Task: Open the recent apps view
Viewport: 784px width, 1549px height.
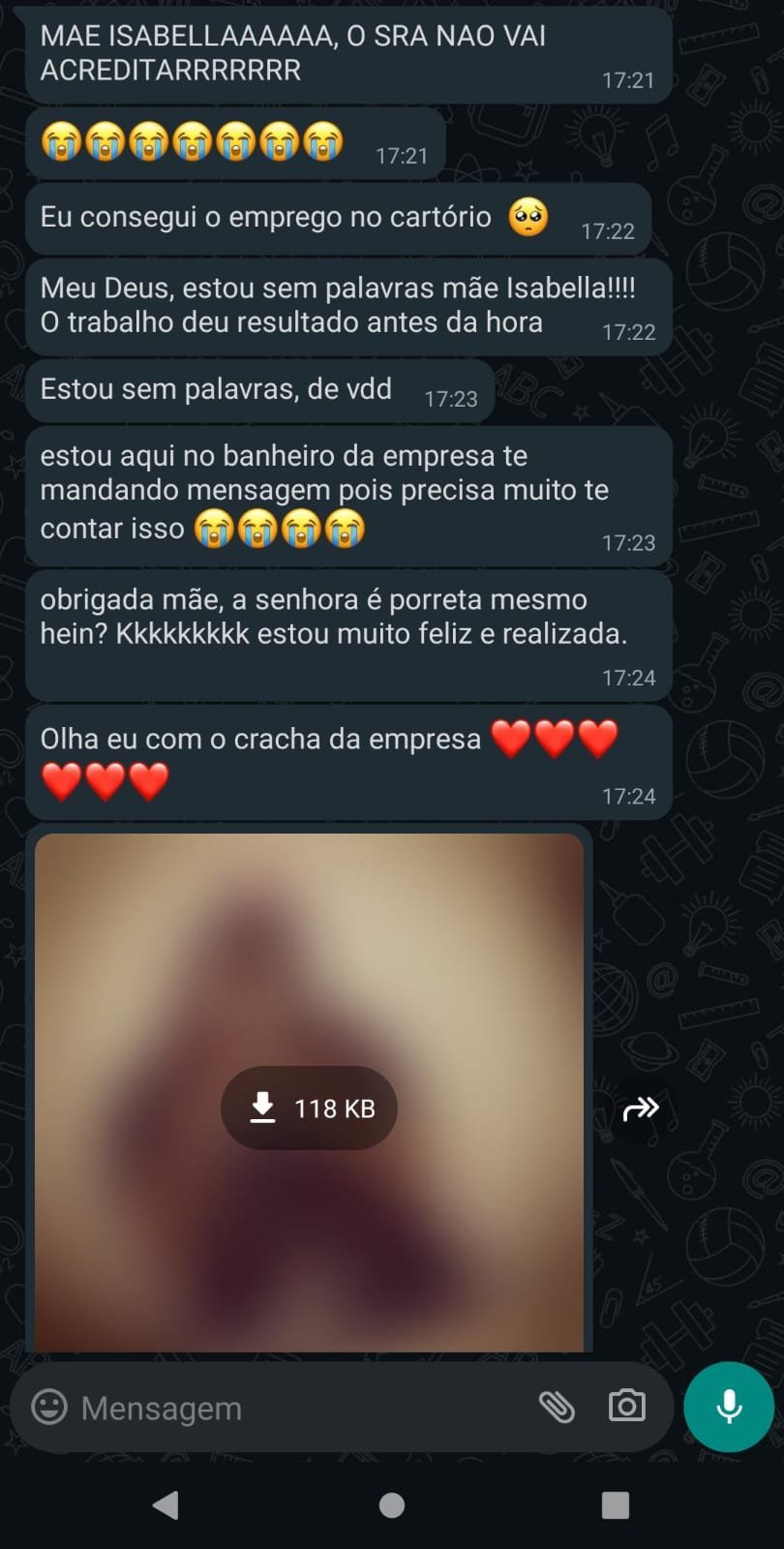Action: (616, 1504)
